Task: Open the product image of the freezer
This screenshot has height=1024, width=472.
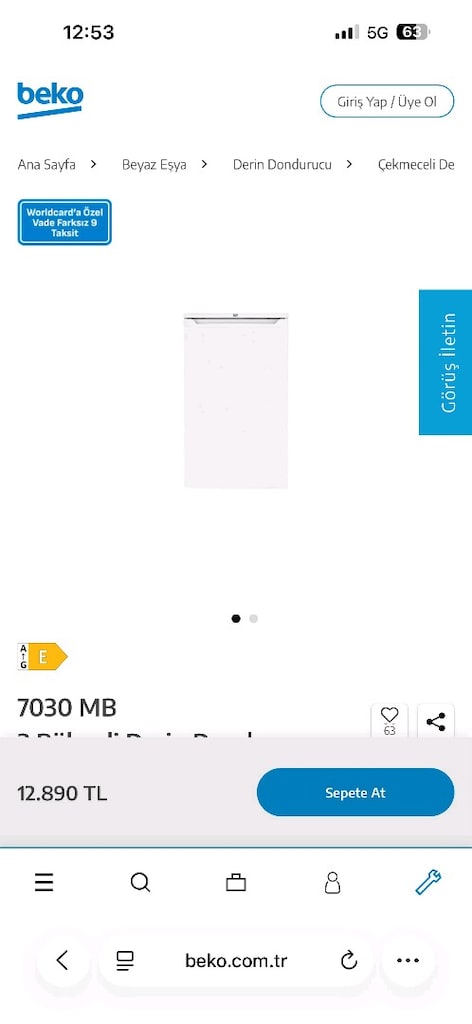Action: click(236, 400)
